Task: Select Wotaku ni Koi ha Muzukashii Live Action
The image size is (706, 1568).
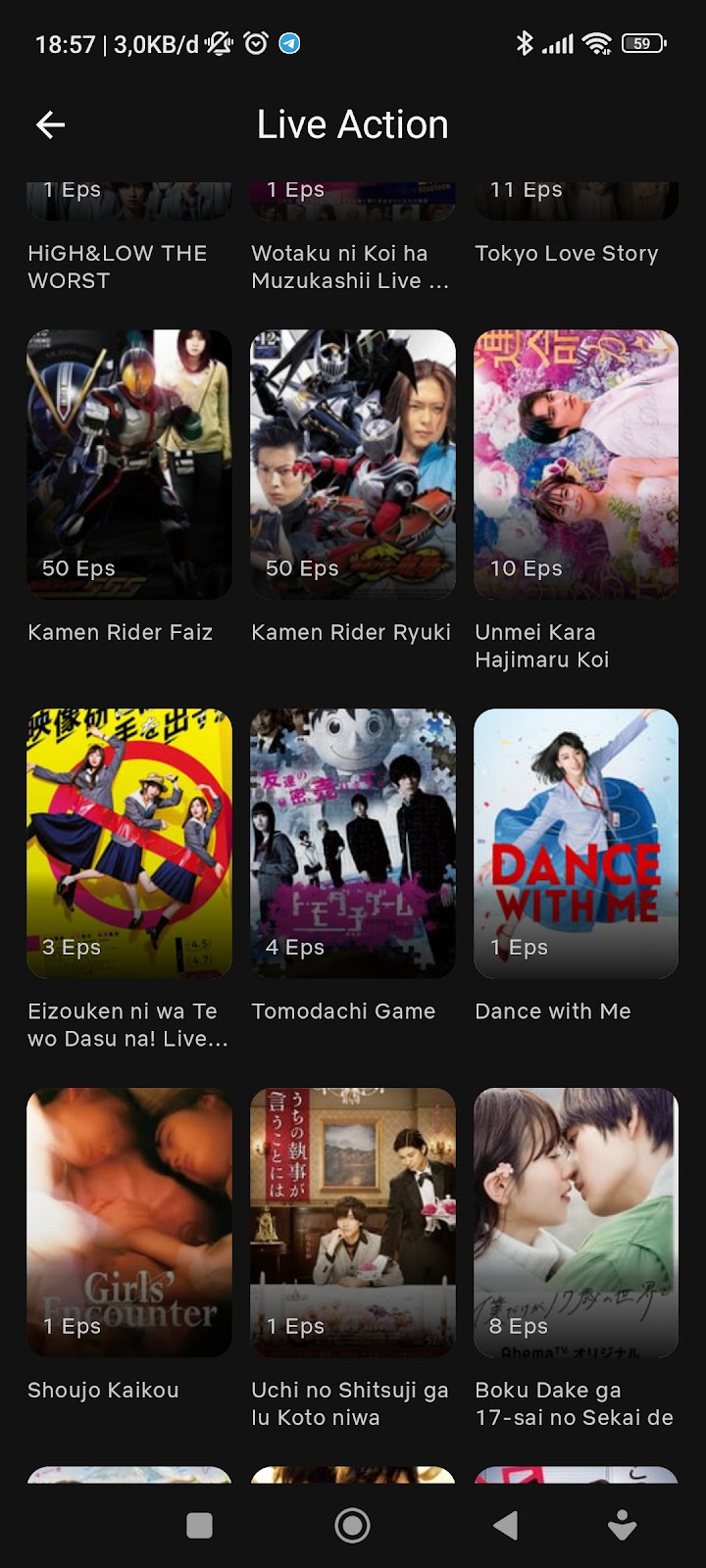Action: pos(350,267)
